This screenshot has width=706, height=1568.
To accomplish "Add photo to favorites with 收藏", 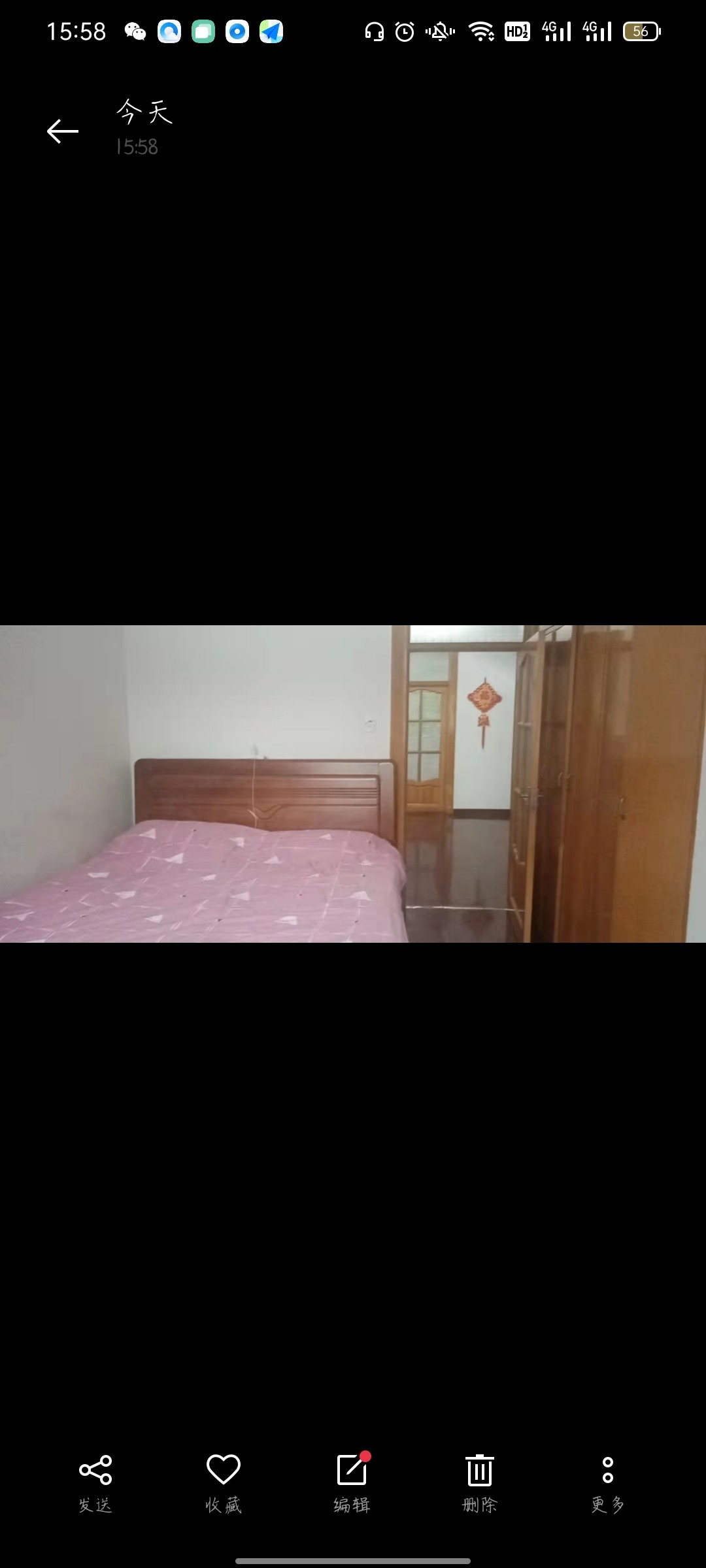I will [224, 1482].
